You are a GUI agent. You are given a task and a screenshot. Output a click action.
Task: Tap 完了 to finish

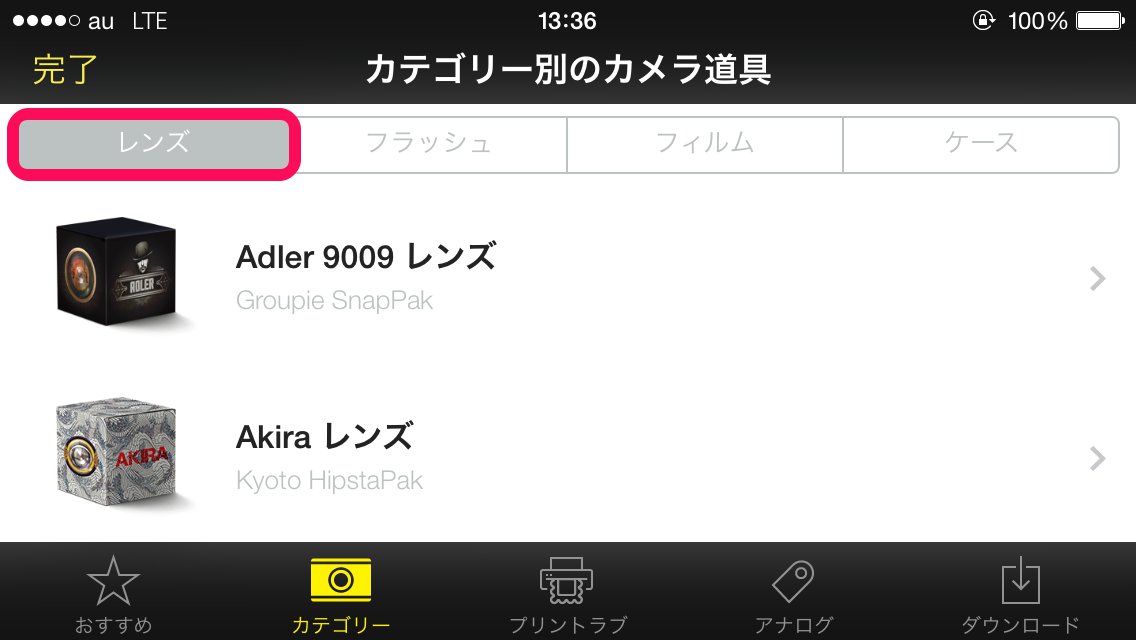click(x=65, y=70)
